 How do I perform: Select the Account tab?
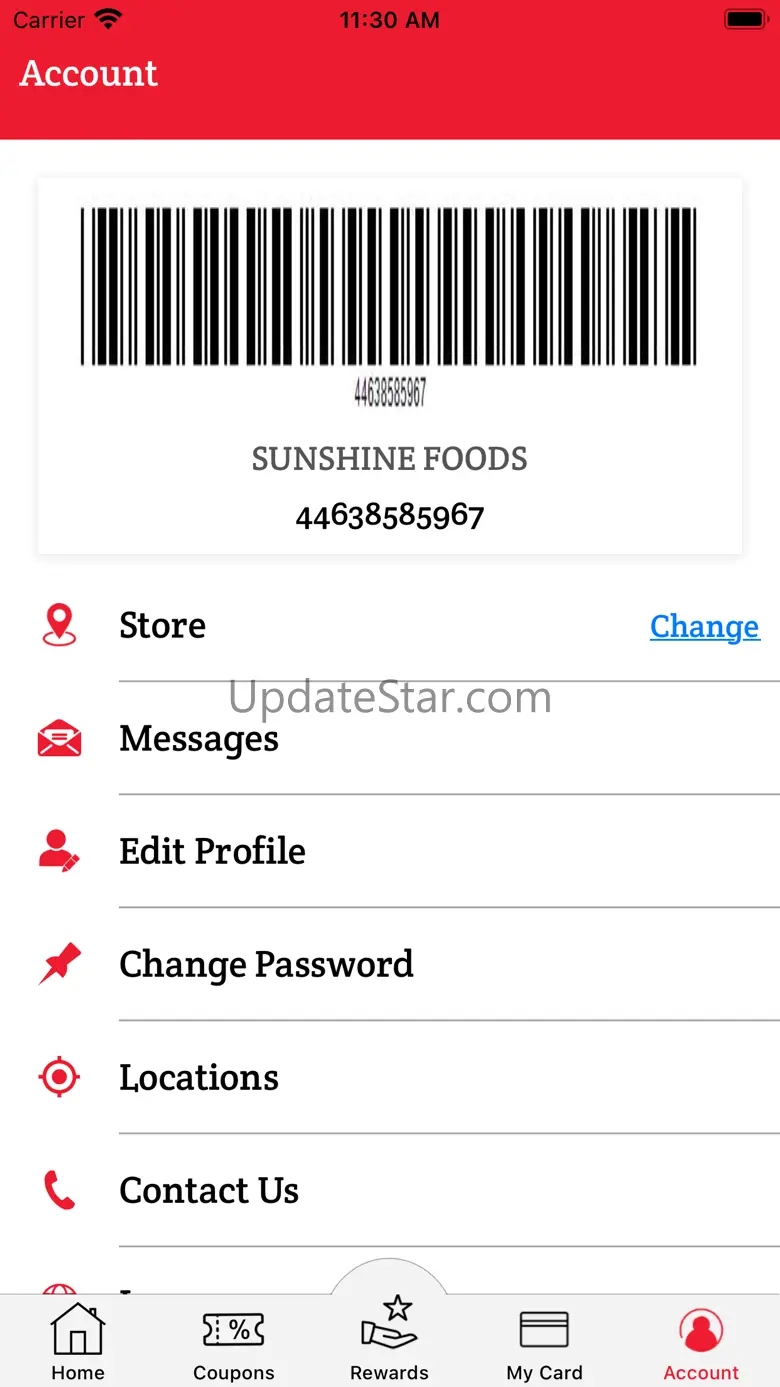coord(701,1342)
